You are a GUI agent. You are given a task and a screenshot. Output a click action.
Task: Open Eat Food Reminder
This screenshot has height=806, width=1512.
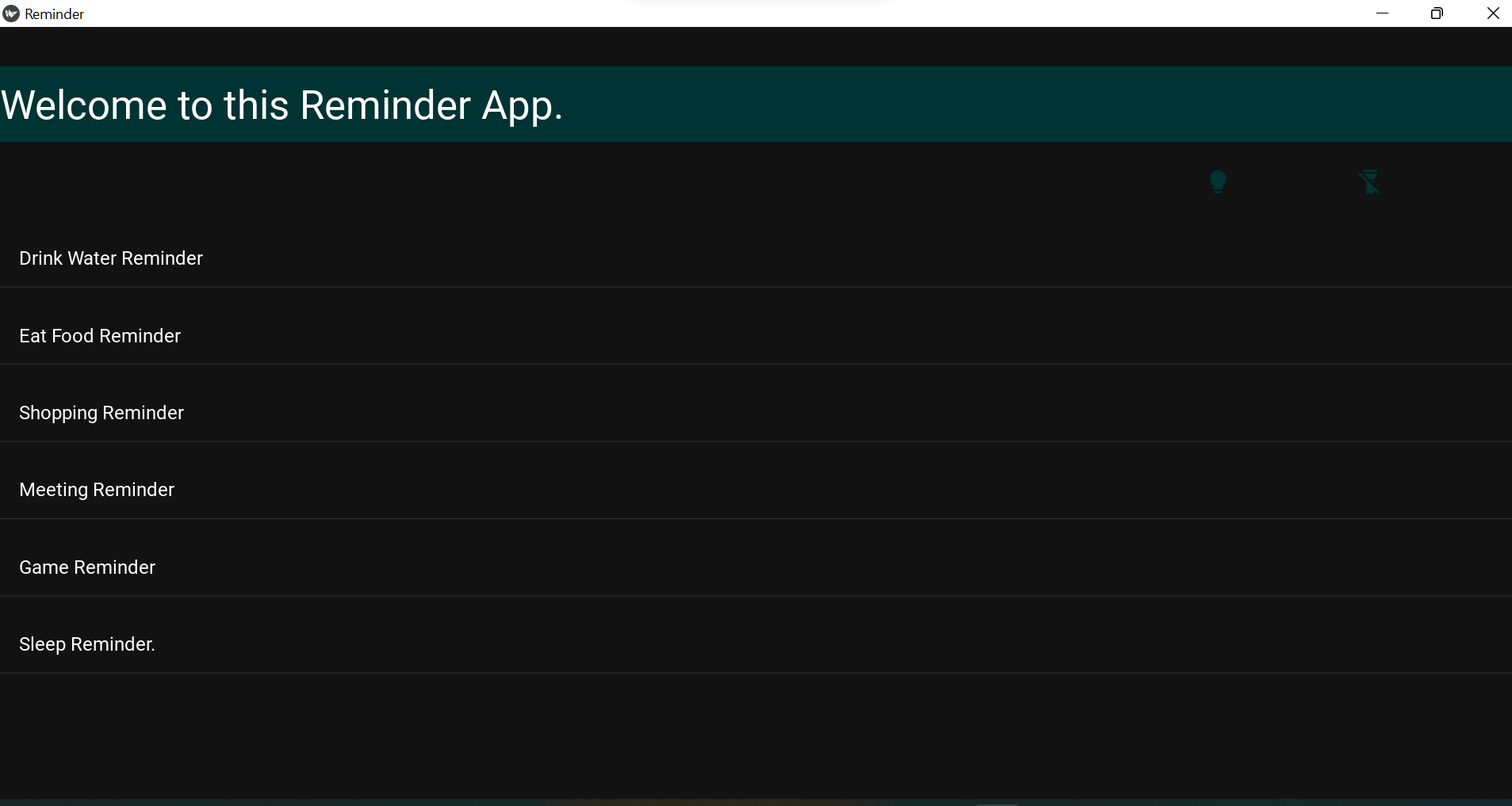point(100,336)
